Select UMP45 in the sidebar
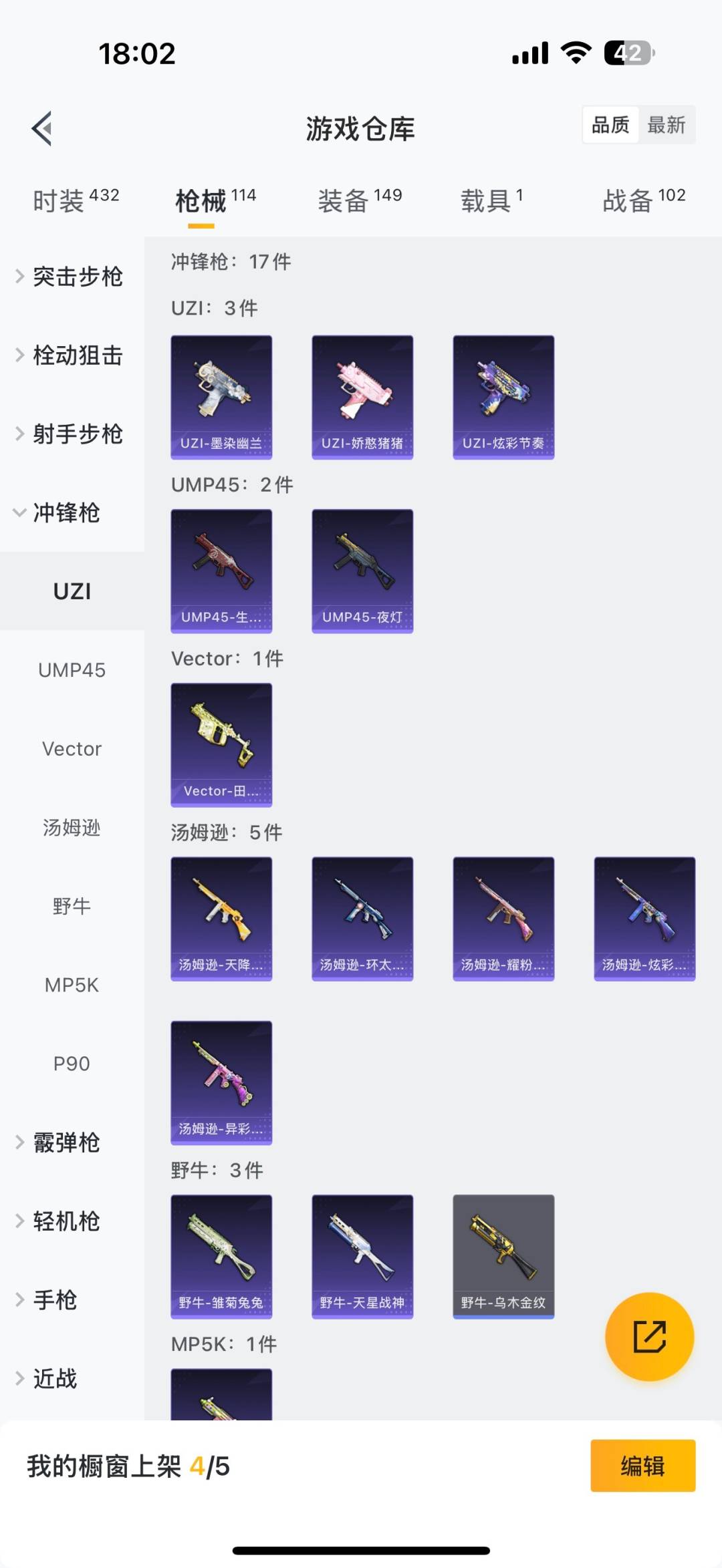The width and height of the screenshot is (722, 1568). [x=72, y=670]
